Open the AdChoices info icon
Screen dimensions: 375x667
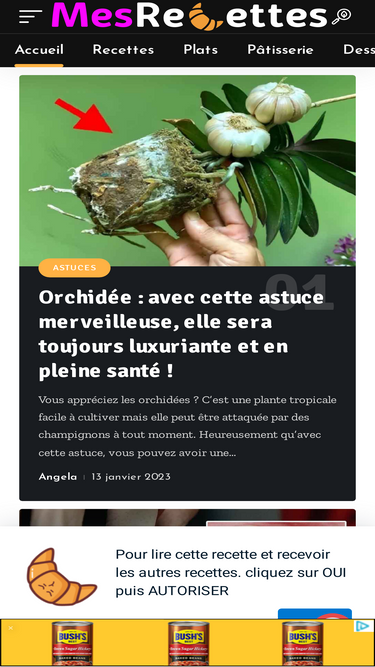click(x=364, y=626)
